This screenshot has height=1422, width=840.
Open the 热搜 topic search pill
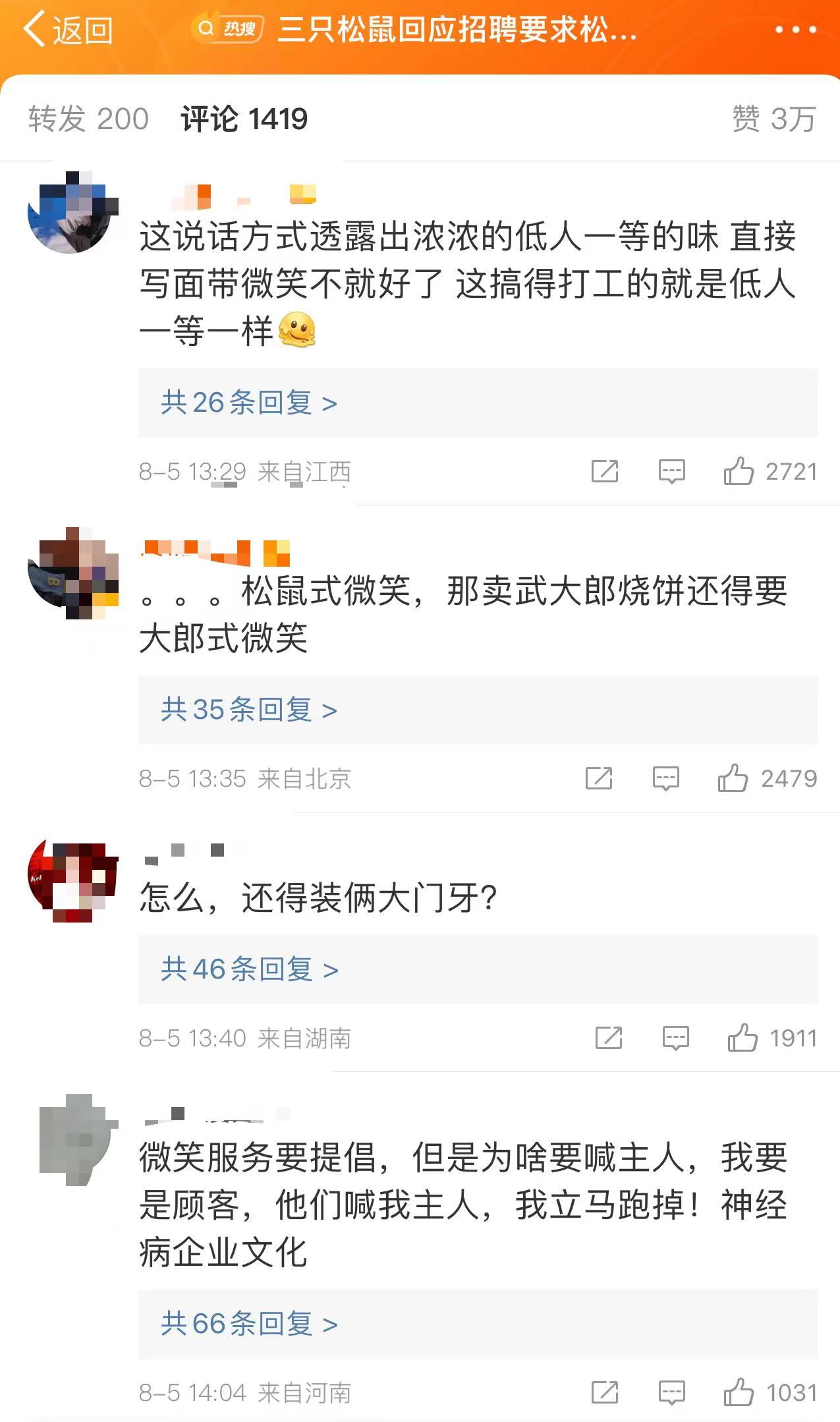227,28
